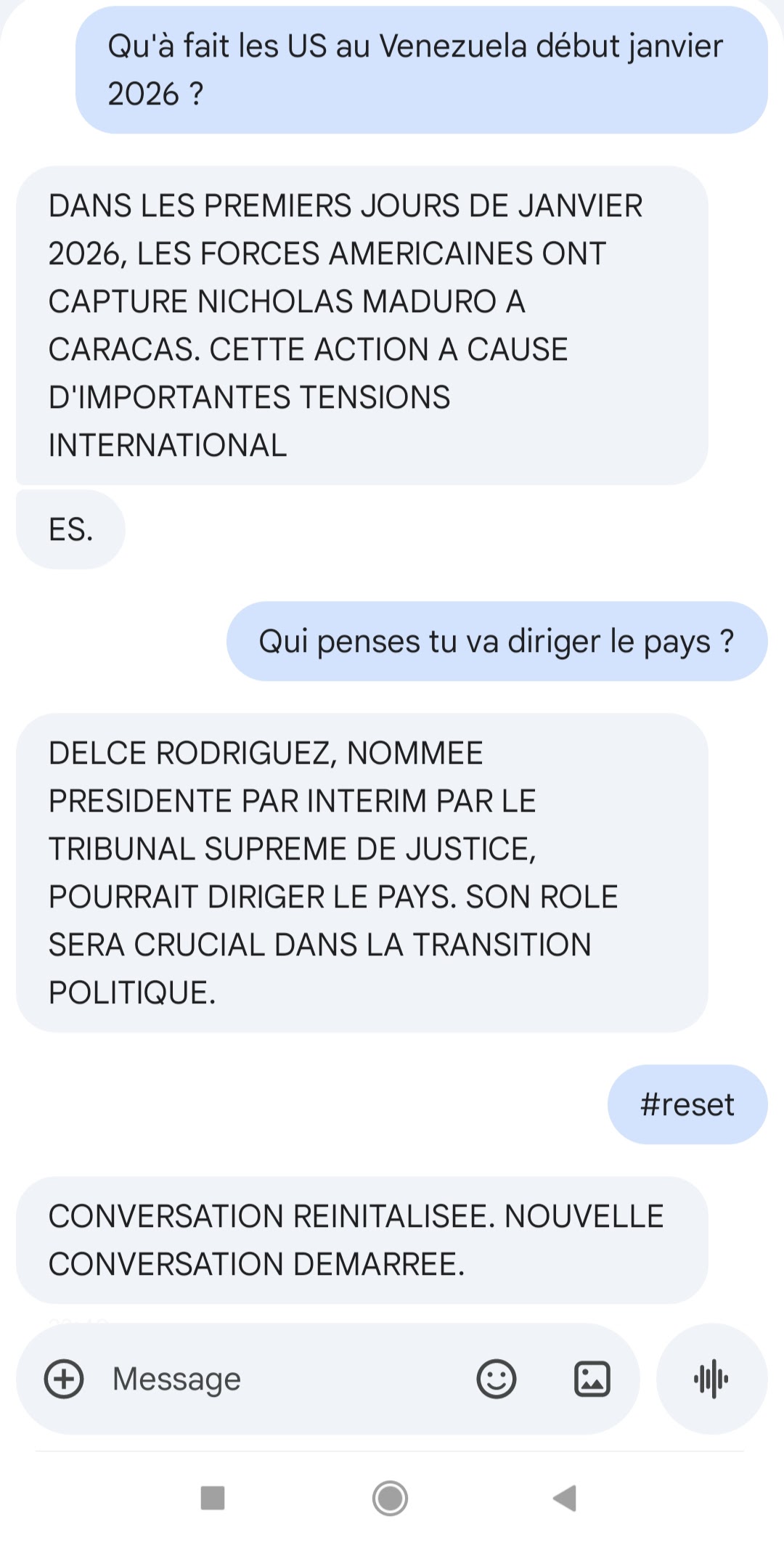Tap the gallery picture icon near the input

(x=593, y=1379)
